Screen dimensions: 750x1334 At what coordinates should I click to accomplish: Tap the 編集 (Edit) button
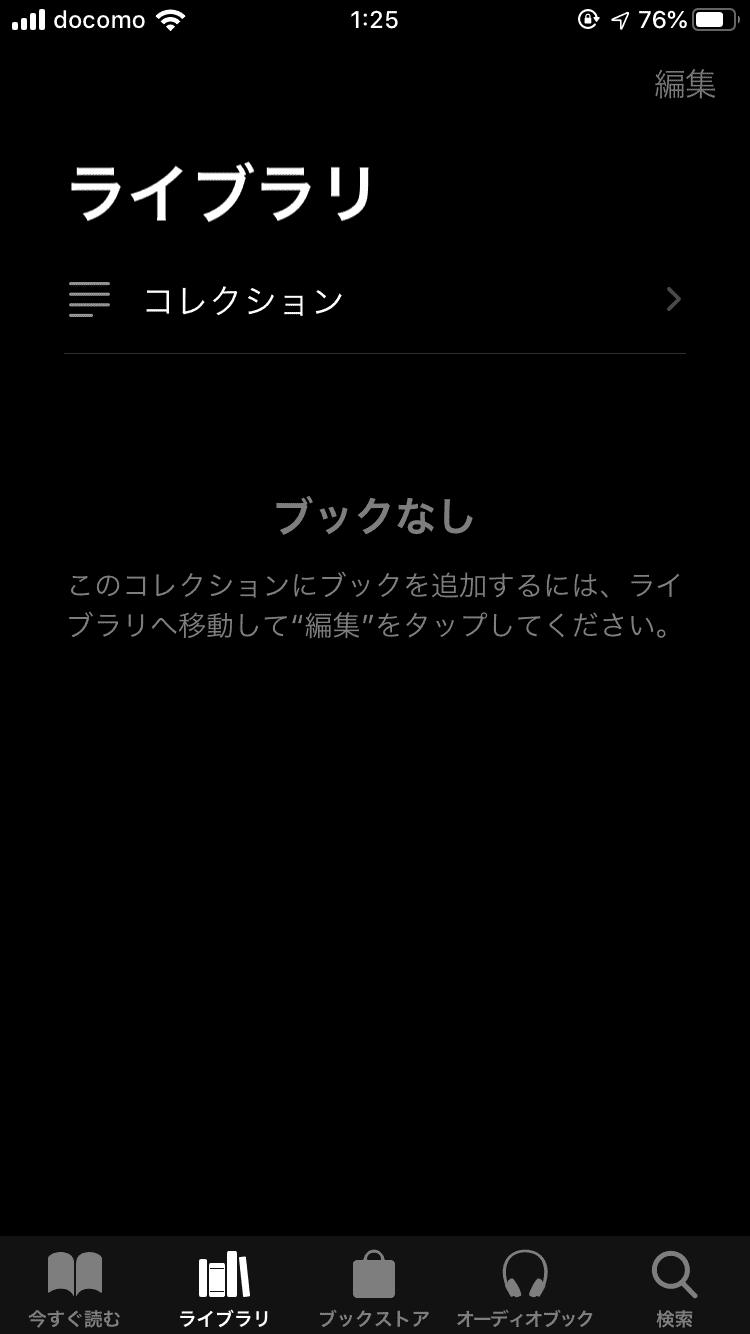(685, 84)
